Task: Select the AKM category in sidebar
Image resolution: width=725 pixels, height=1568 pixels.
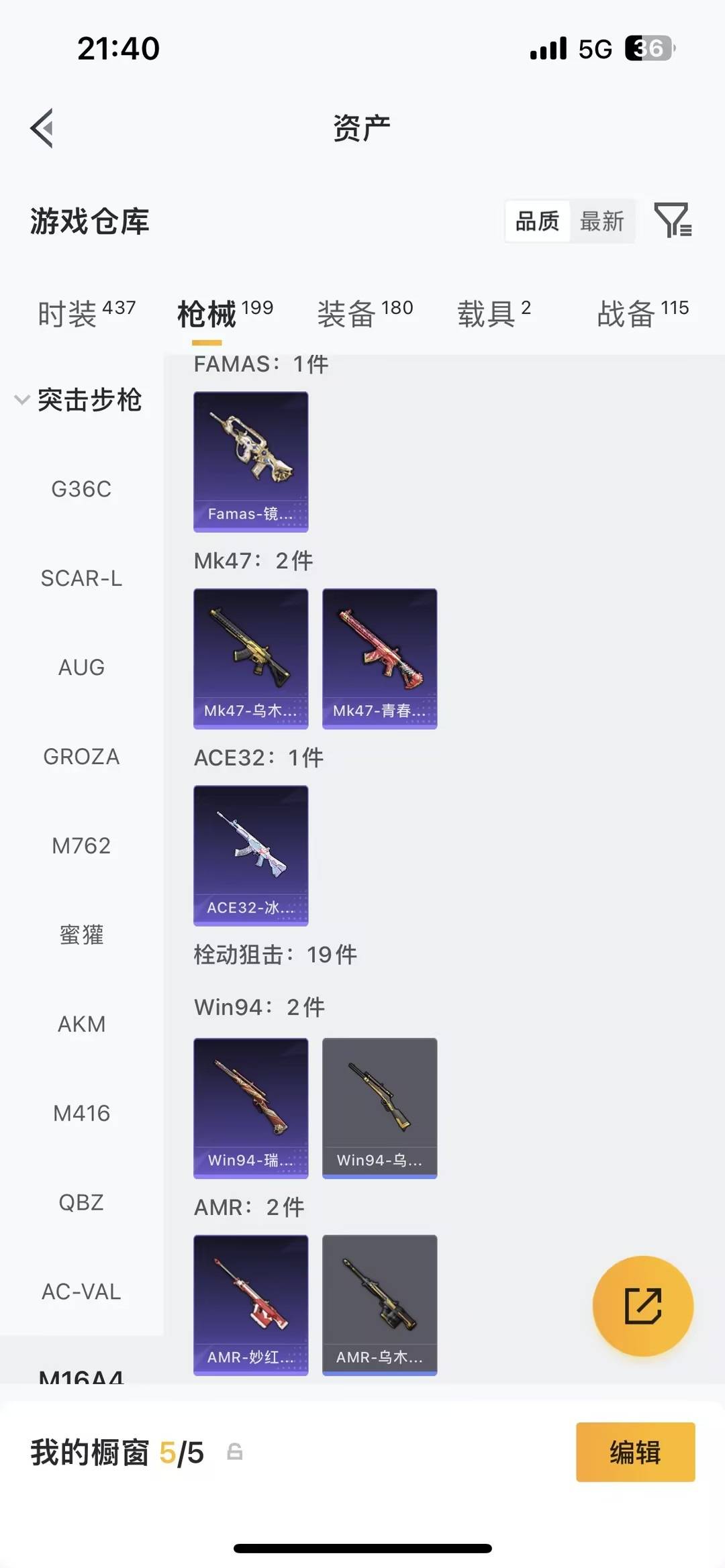Action: pos(81,1025)
